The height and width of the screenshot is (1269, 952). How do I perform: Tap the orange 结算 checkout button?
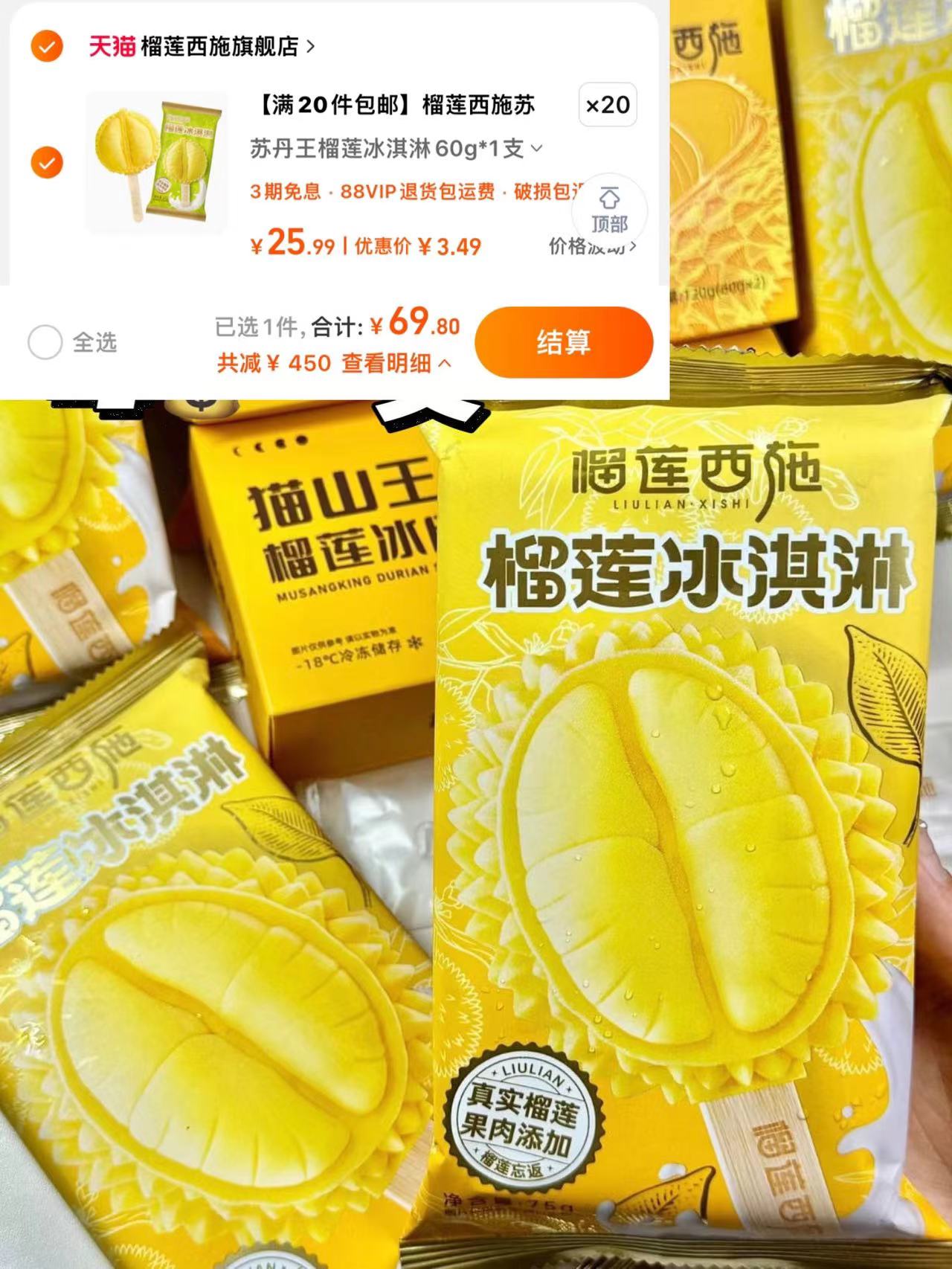click(x=564, y=343)
